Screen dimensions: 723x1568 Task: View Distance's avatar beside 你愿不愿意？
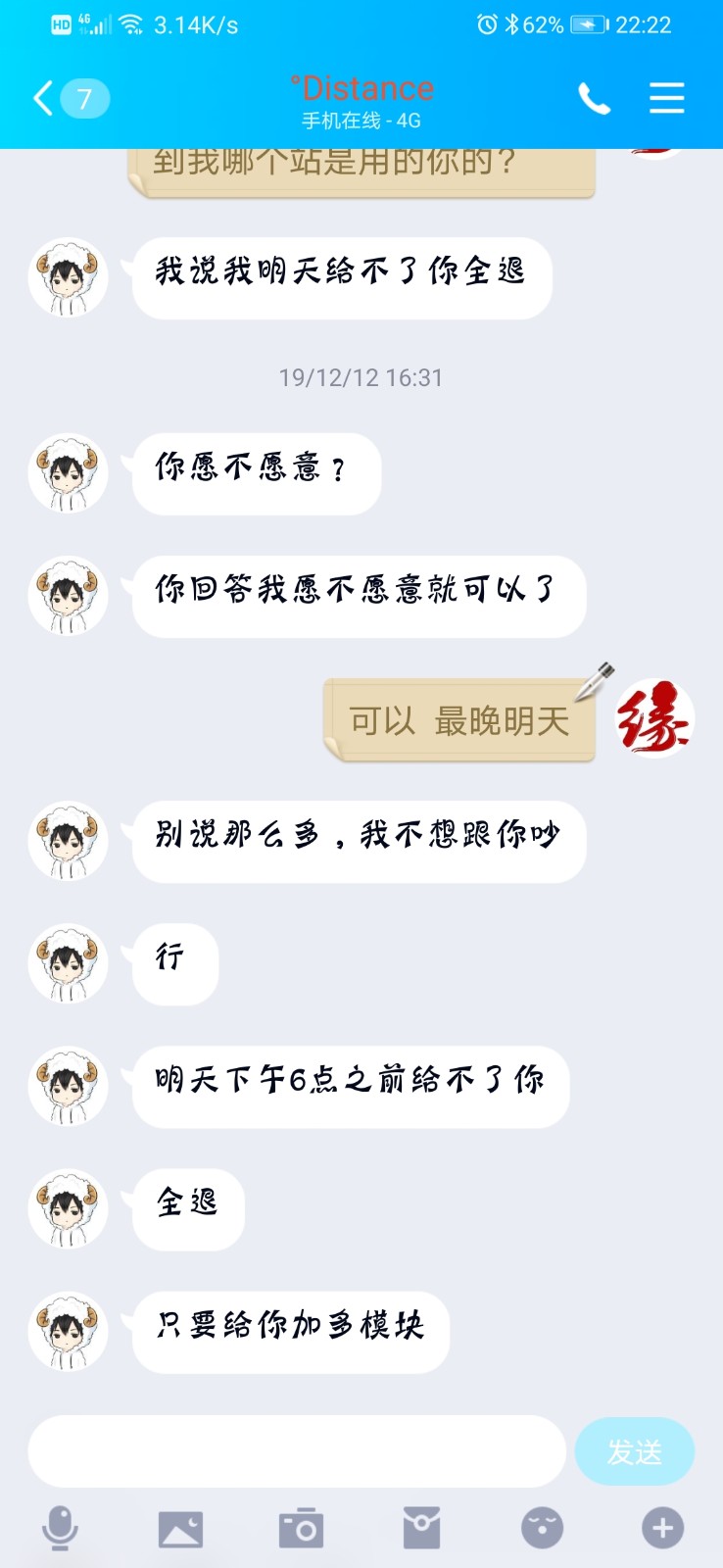[x=68, y=473]
